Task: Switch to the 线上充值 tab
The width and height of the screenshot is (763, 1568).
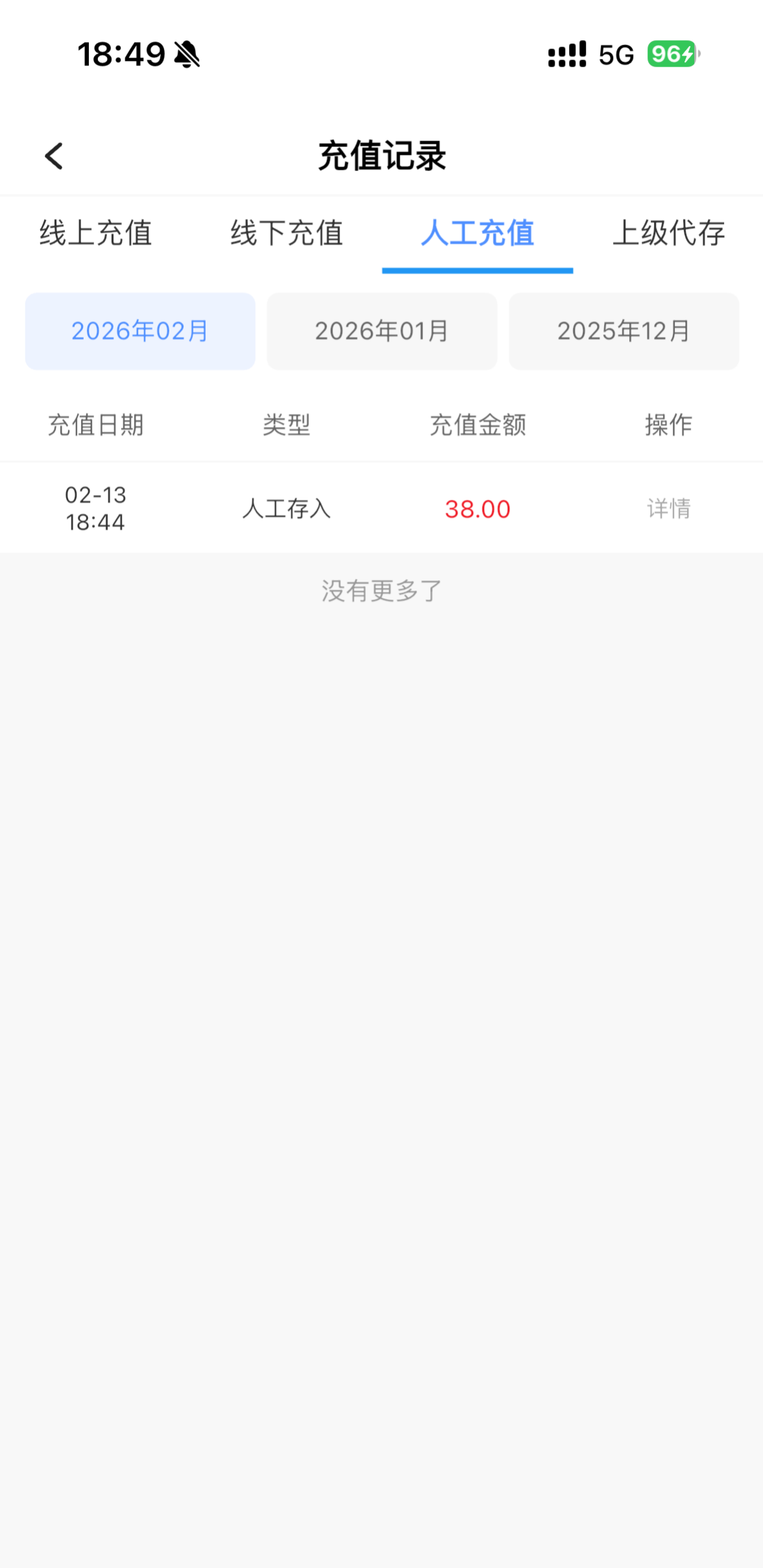Action: click(95, 233)
